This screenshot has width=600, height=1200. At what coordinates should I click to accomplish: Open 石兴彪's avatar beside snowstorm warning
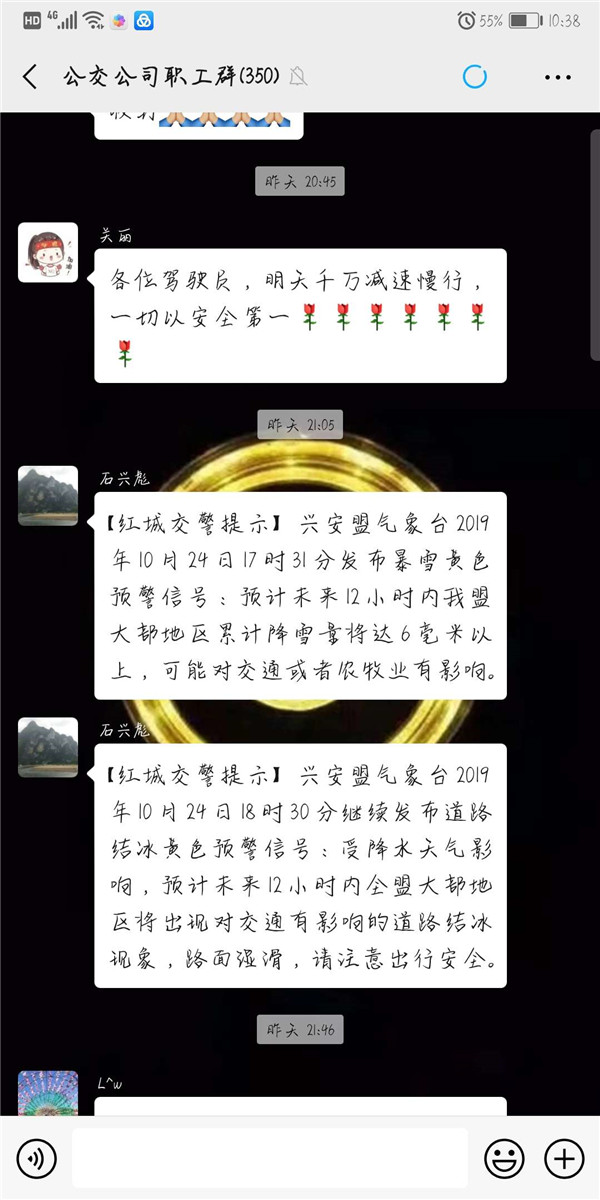[48, 496]
